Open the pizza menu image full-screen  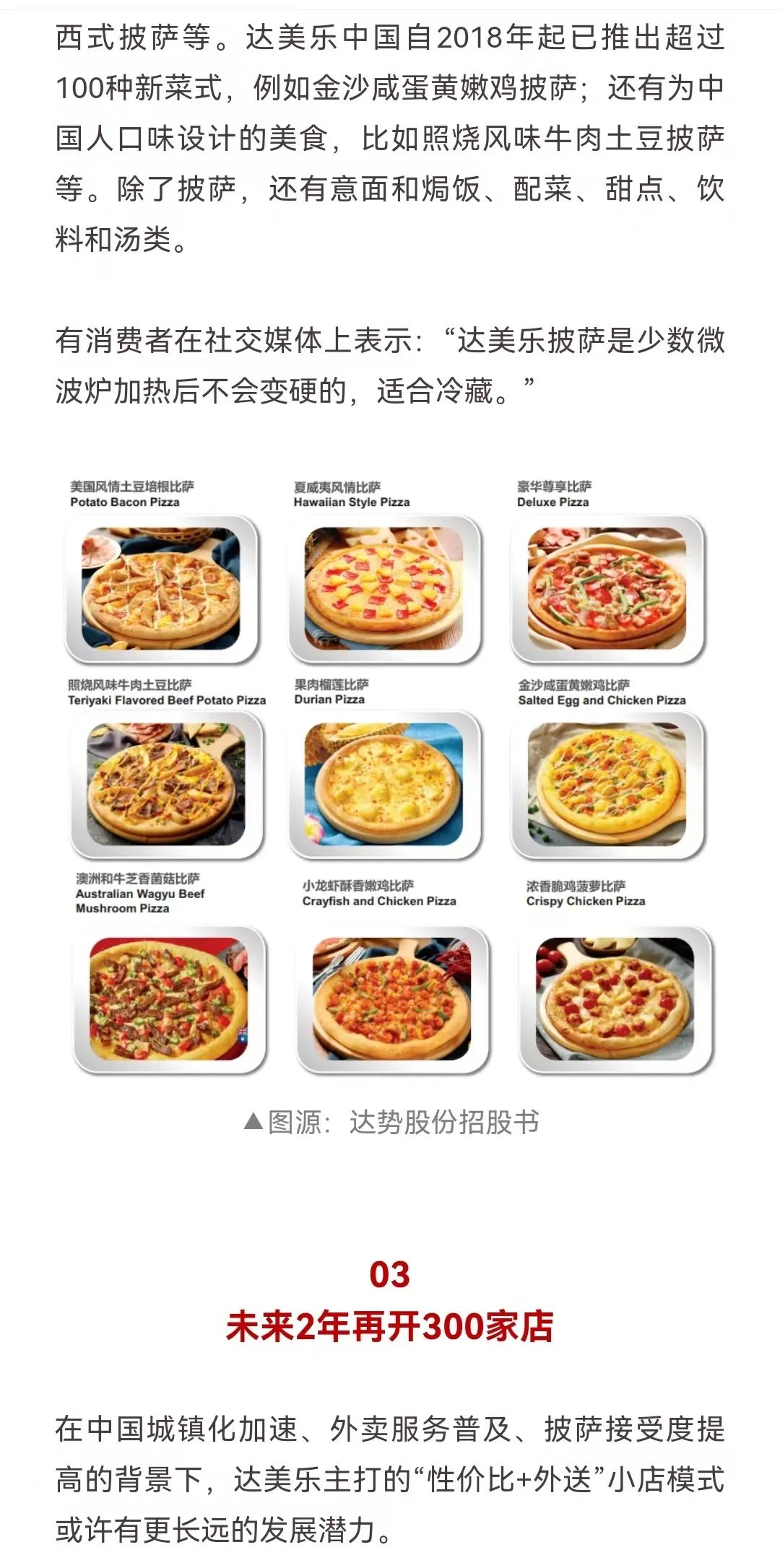(x=389, y=776)
